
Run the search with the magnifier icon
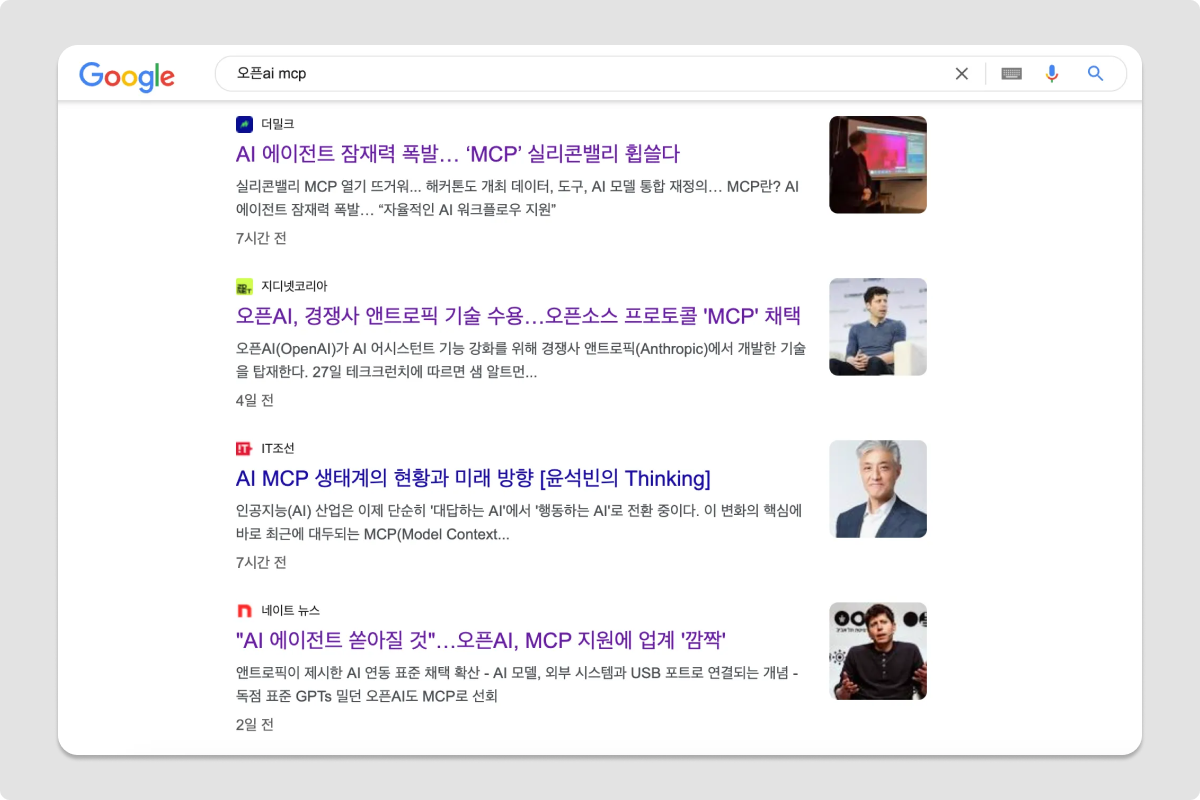(1095, 73)
